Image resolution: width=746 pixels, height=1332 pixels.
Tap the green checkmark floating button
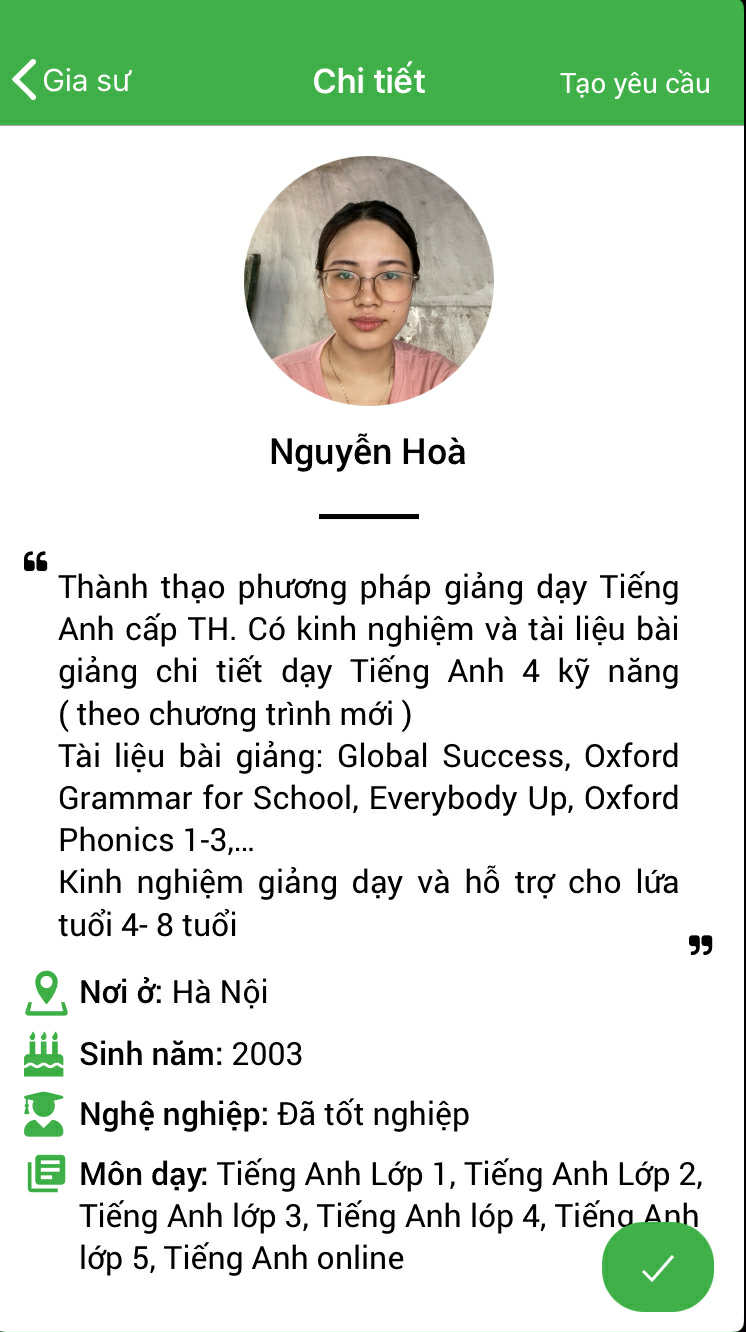pyautogui.click(x=657, y=1266)
